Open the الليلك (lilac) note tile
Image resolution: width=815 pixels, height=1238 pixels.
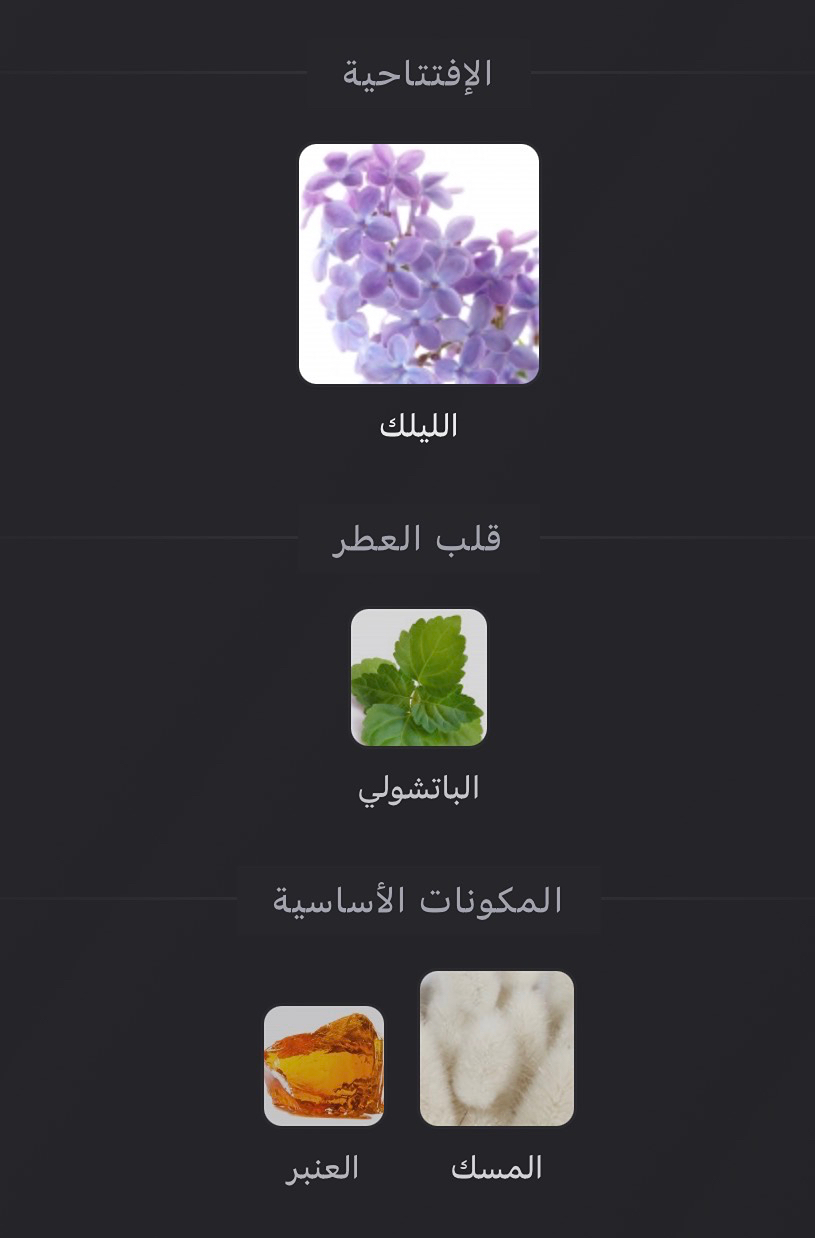[419, 264]
